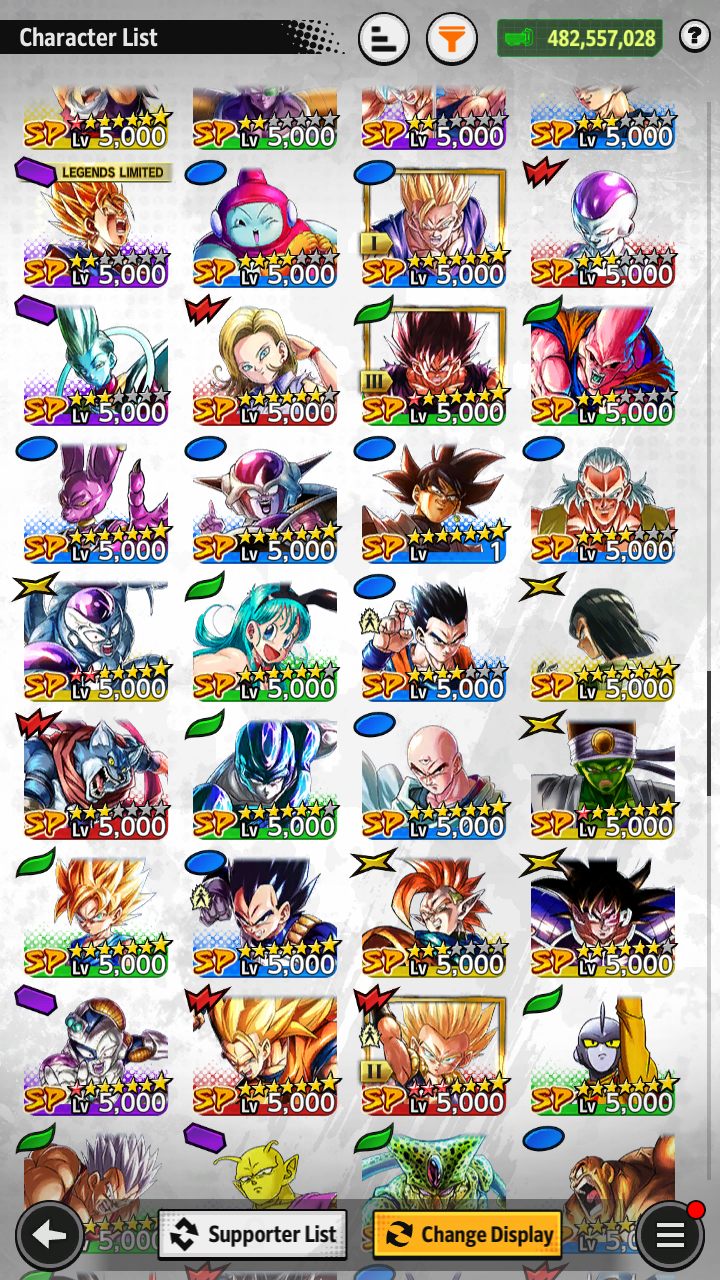Open the sort options icon
Viewport: 720px width, 1280px height.
click(x=383, y=39)
